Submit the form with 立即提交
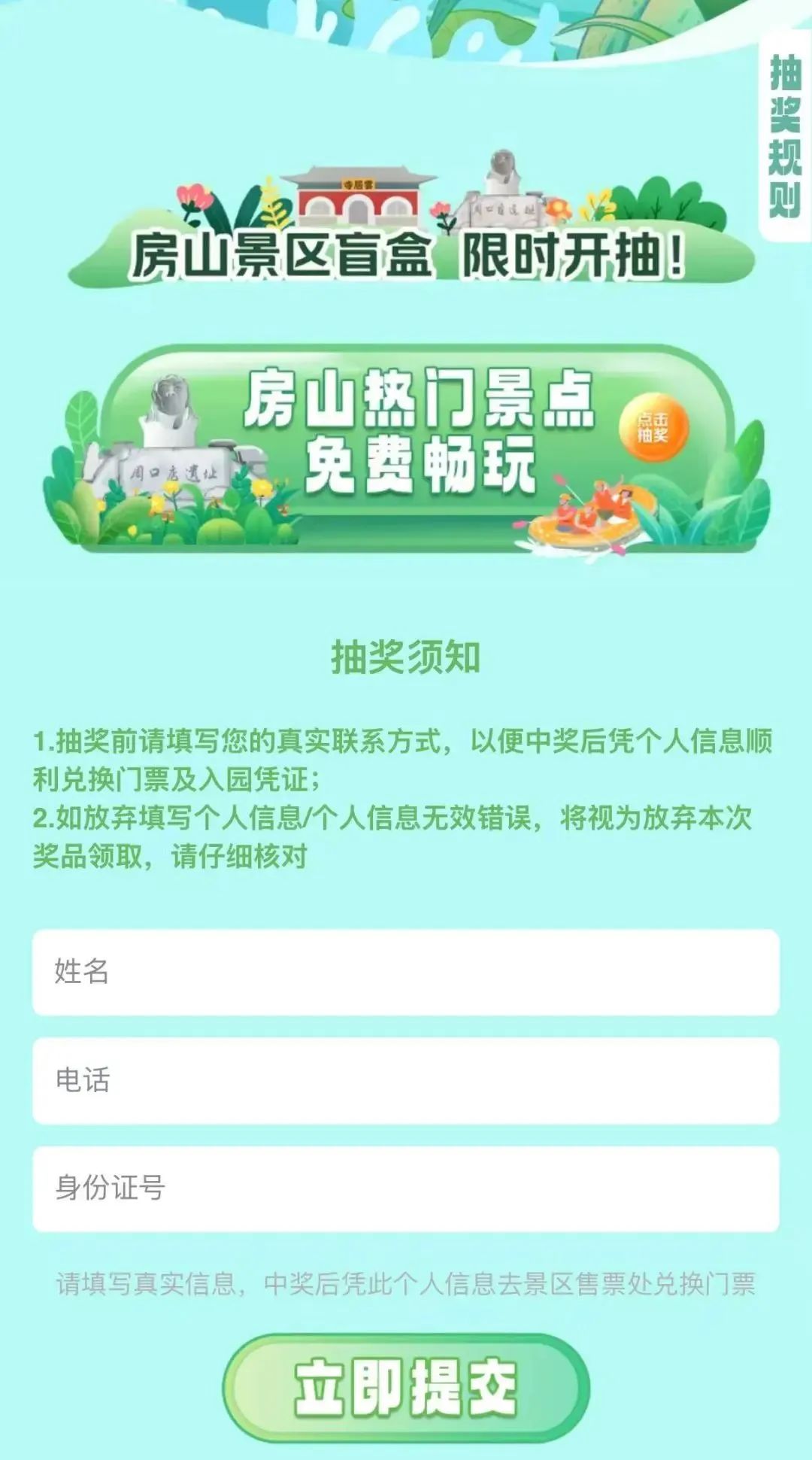Image resolution: width=812 pixels, height=1460 pixels. 406,1387
